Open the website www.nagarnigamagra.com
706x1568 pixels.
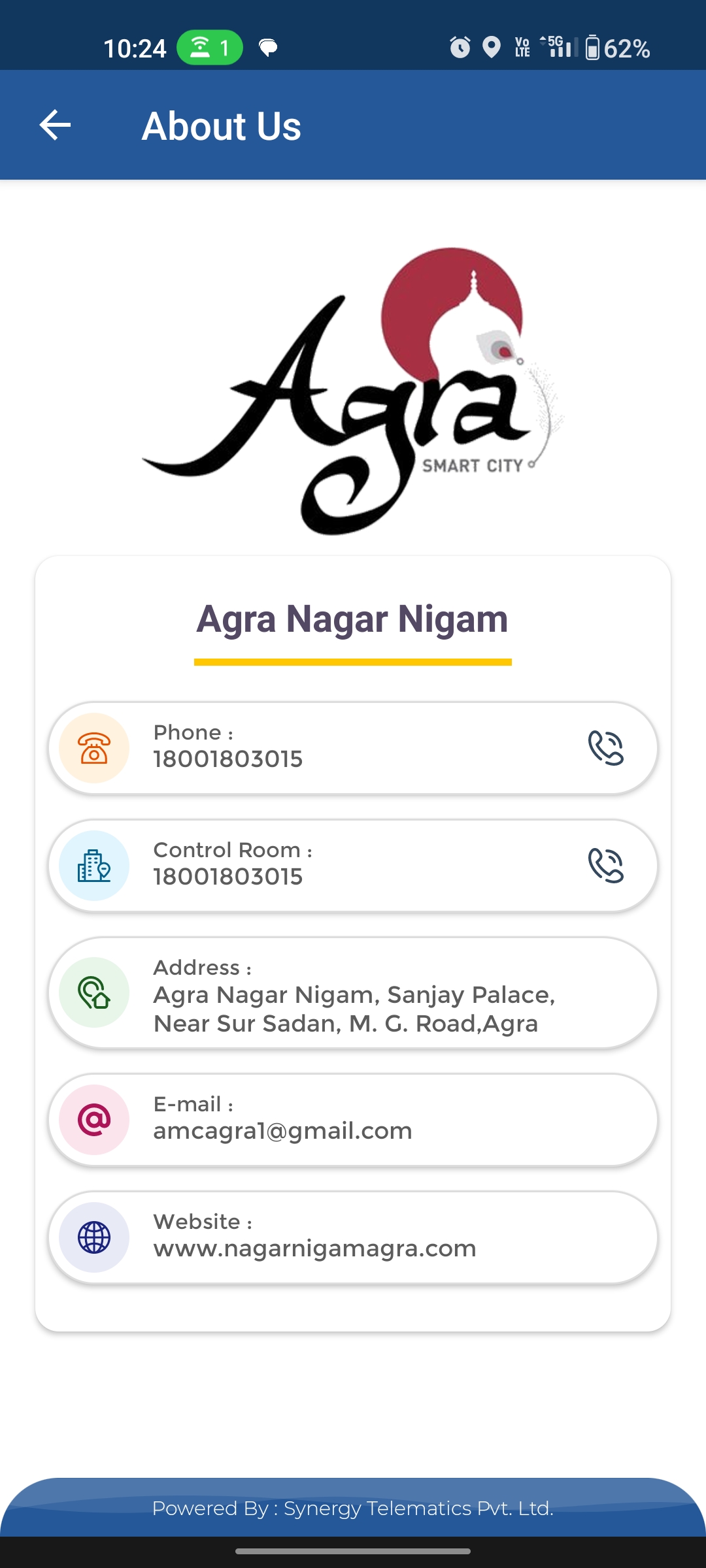[x=353, y=1237]
